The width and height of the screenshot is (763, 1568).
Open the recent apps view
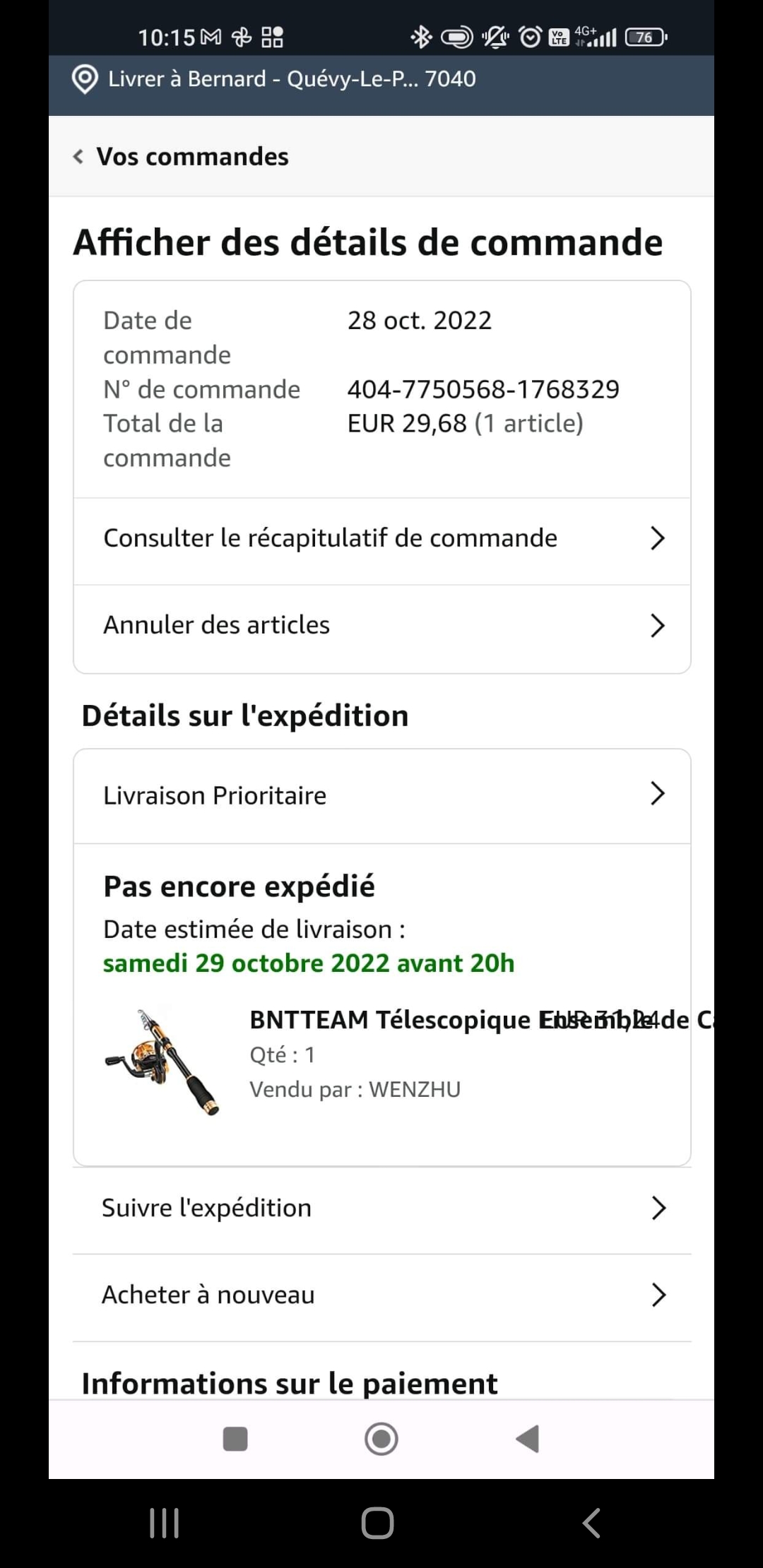165,1523
